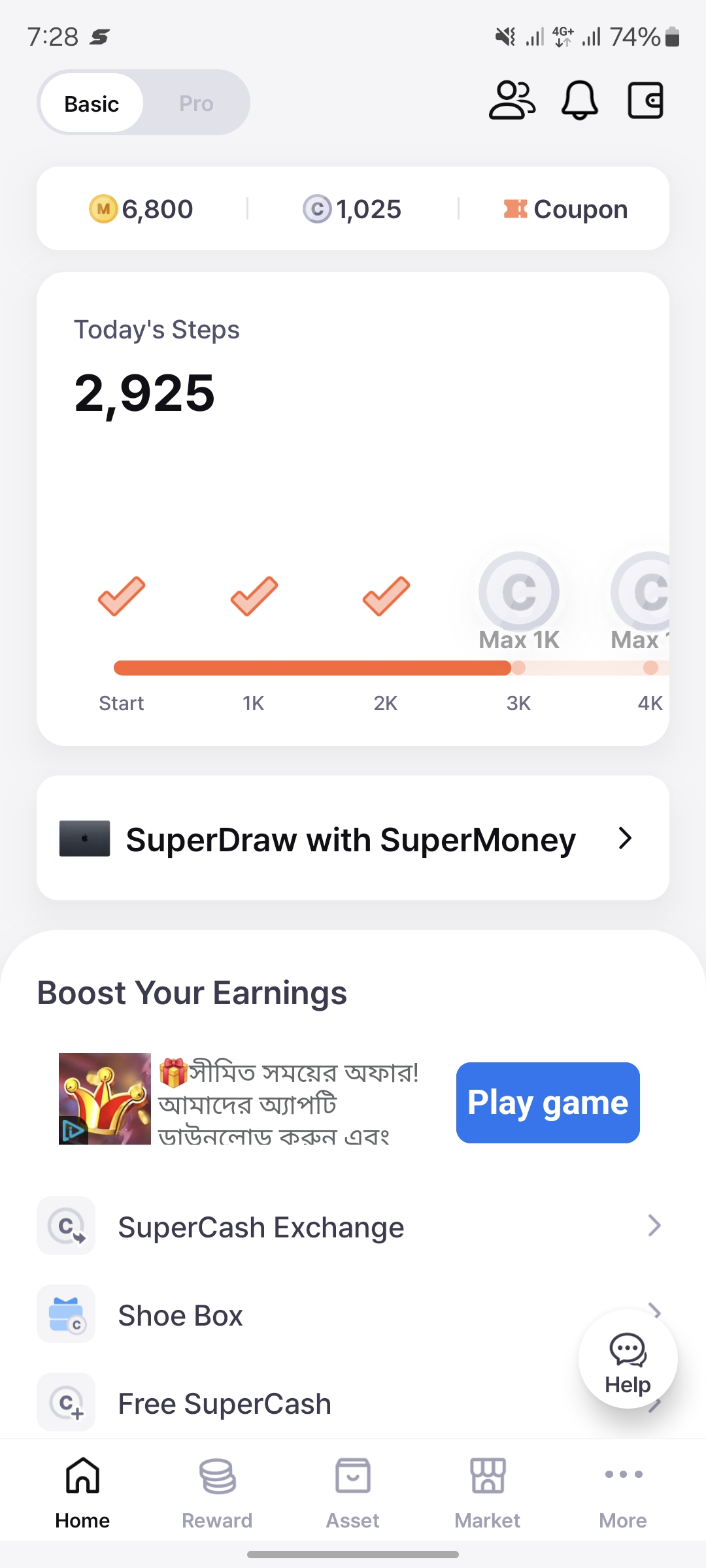
Task: Open the wallet icon
Action: [x=645, y=100]
